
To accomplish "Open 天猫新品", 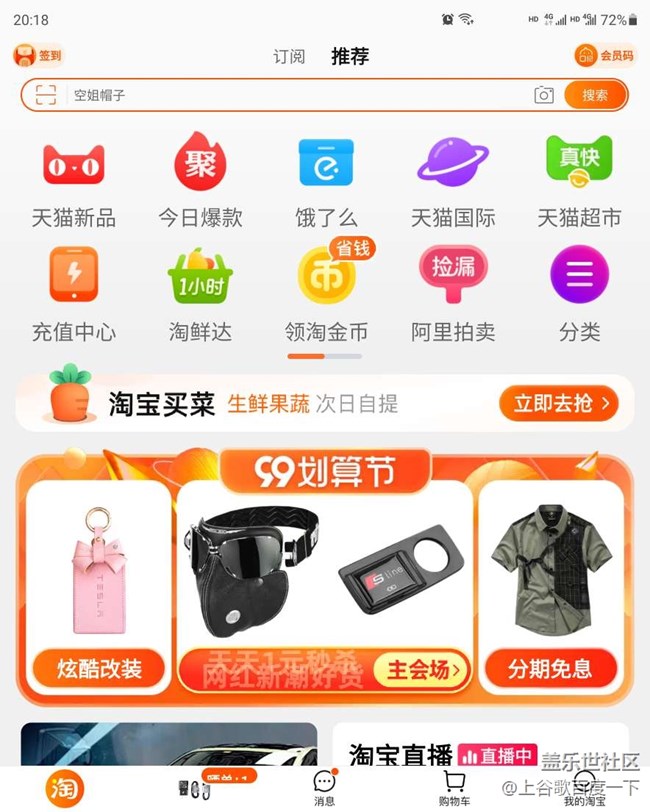I will tap(74, 181).
